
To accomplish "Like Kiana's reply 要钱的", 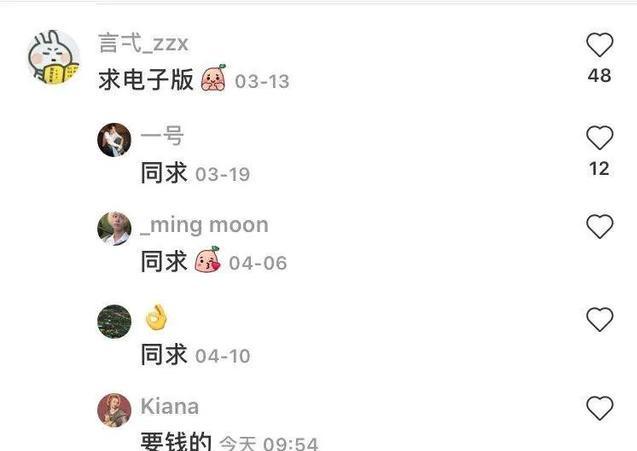I will point(598,408).
